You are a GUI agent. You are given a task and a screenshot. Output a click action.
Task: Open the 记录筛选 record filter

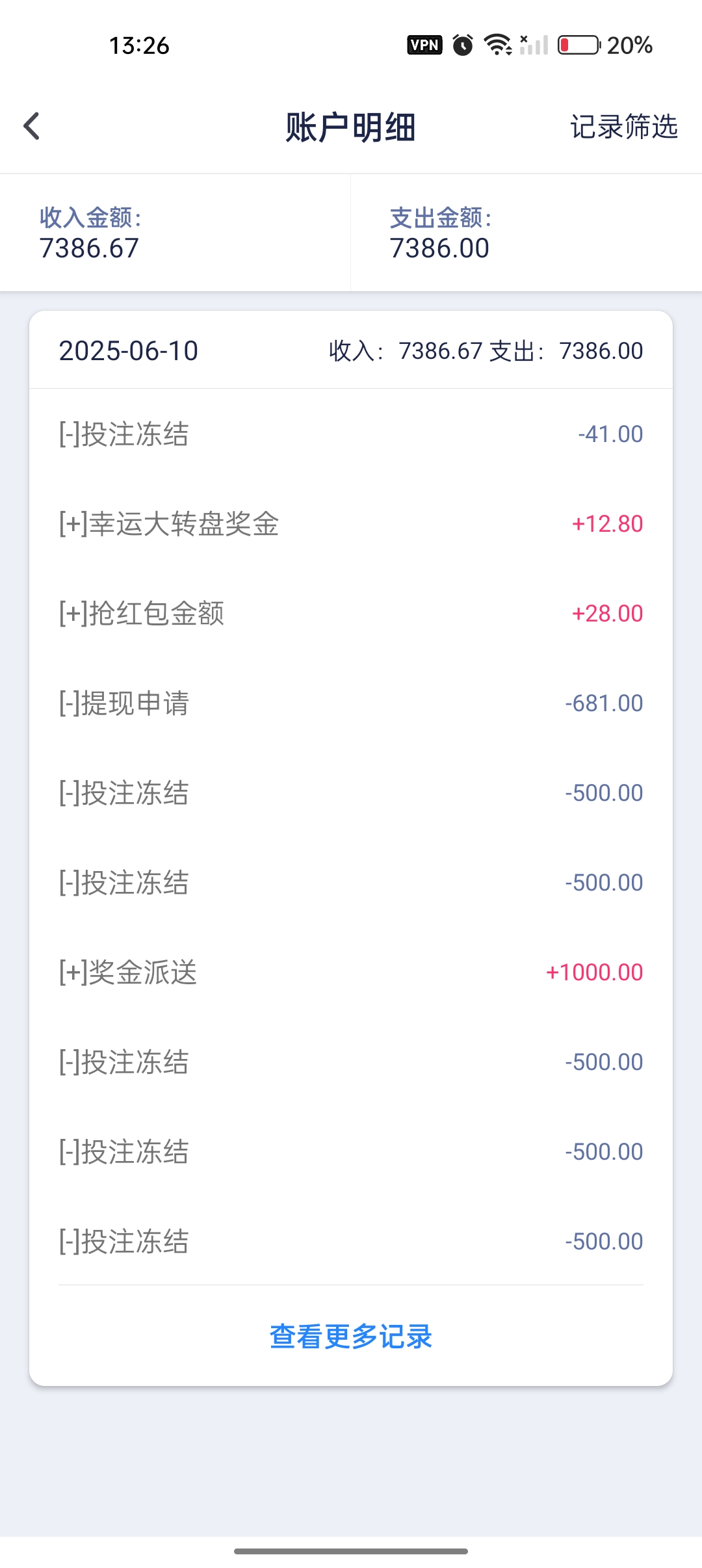click(623, 127)
